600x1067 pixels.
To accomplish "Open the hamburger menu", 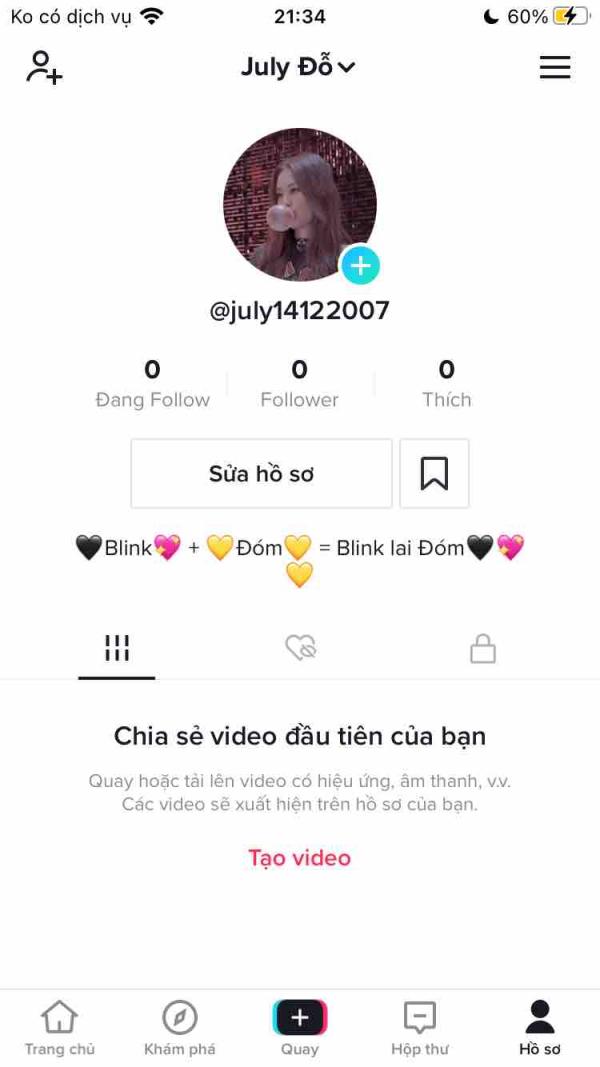I will tap(555, 67).
